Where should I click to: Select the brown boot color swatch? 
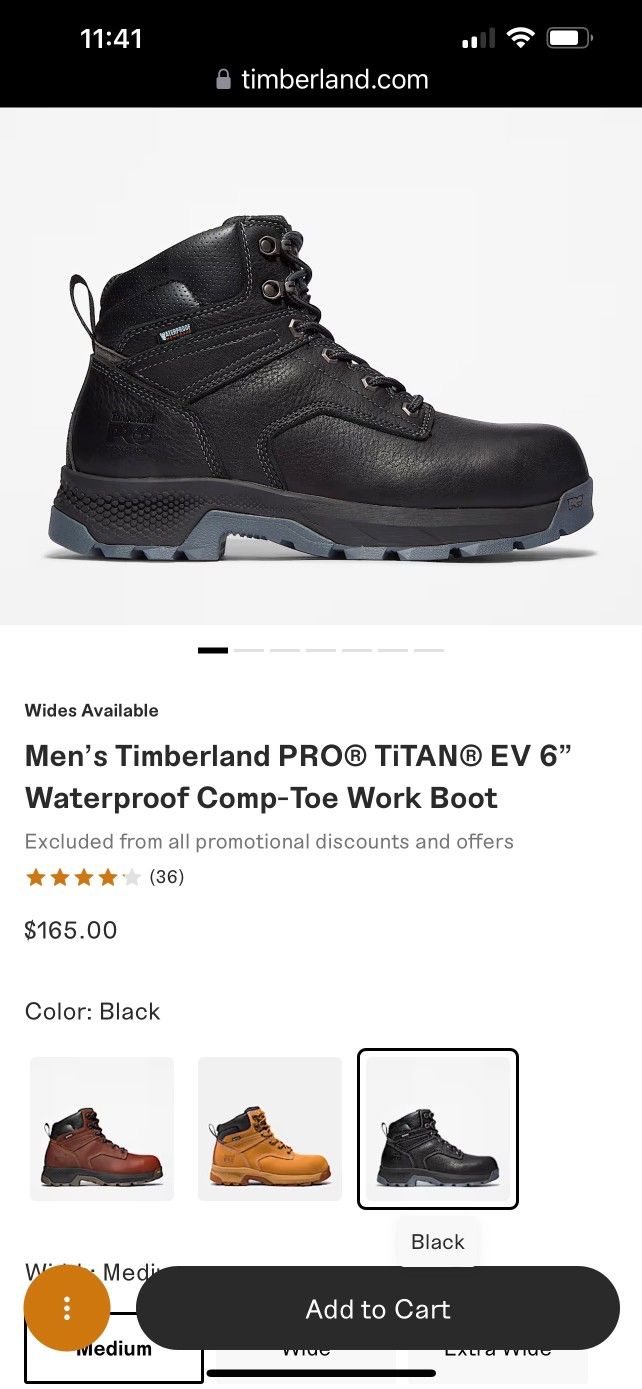[x=102, y=1129]
